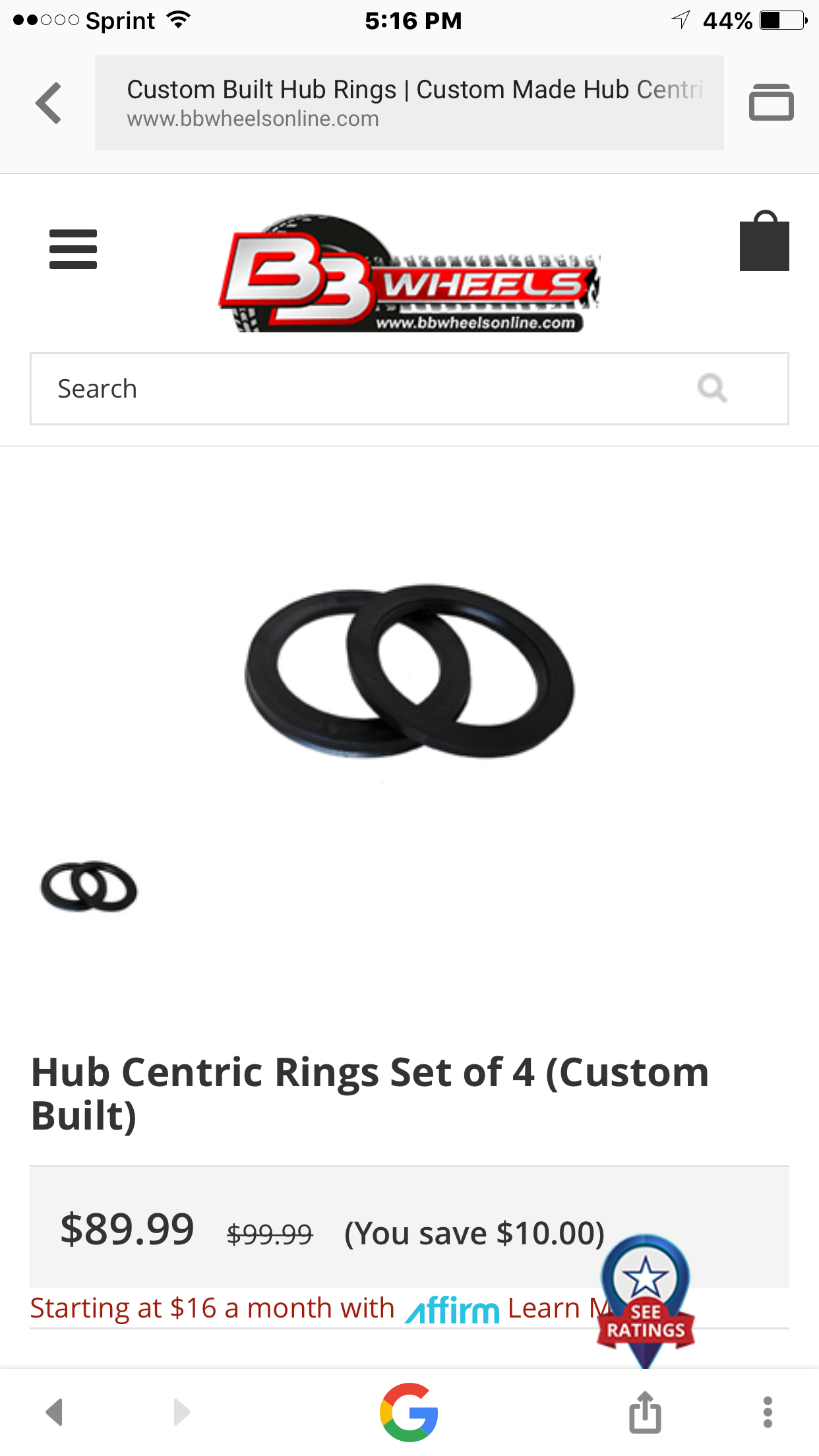Screen dimensions: 819x1456
Task: Open the three-dot overflow menu
Action: (x=768, y=1412)
